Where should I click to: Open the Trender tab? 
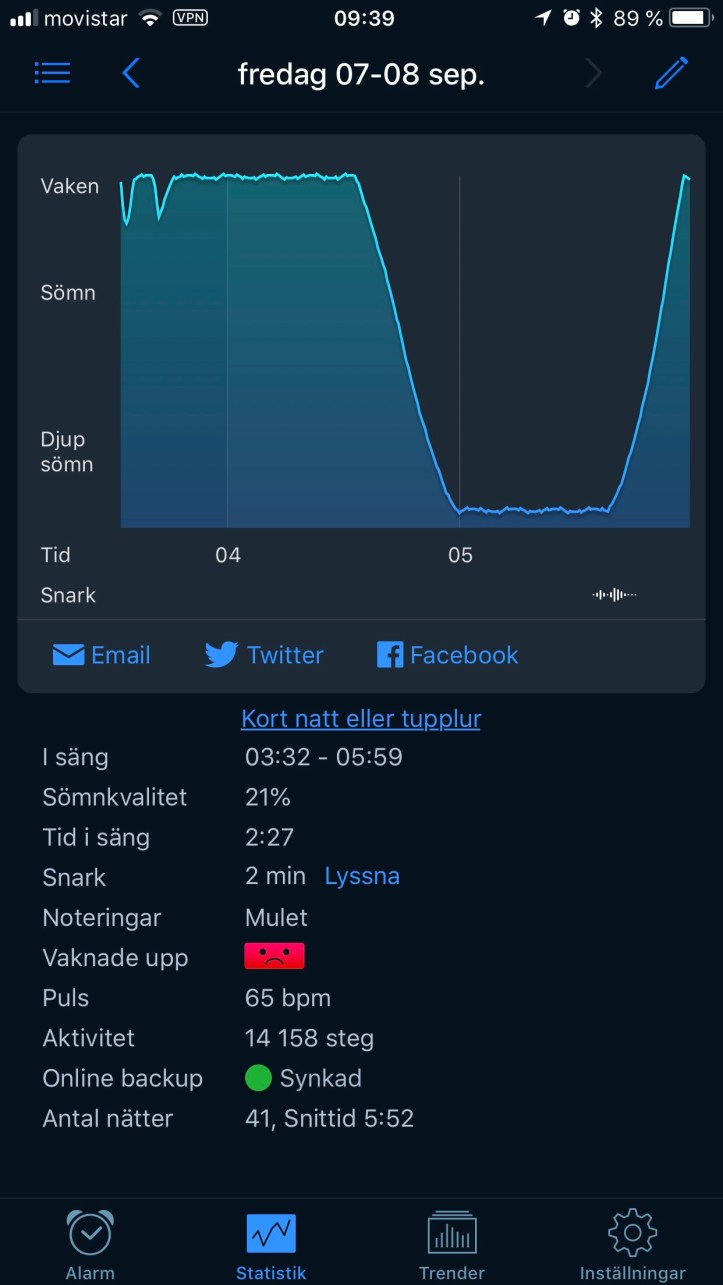click(452, 1245)
